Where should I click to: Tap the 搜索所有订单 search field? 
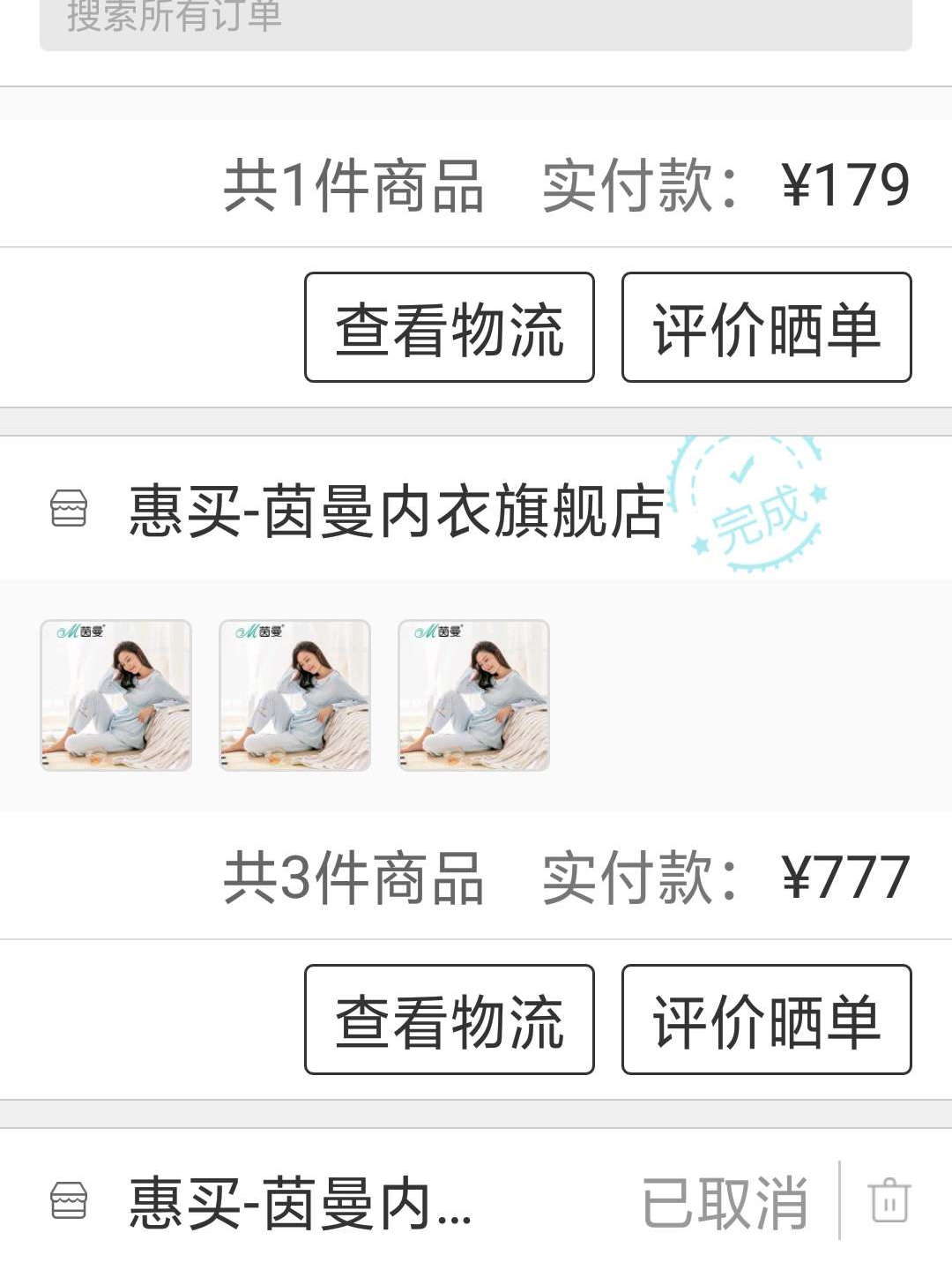coord(476,19)
